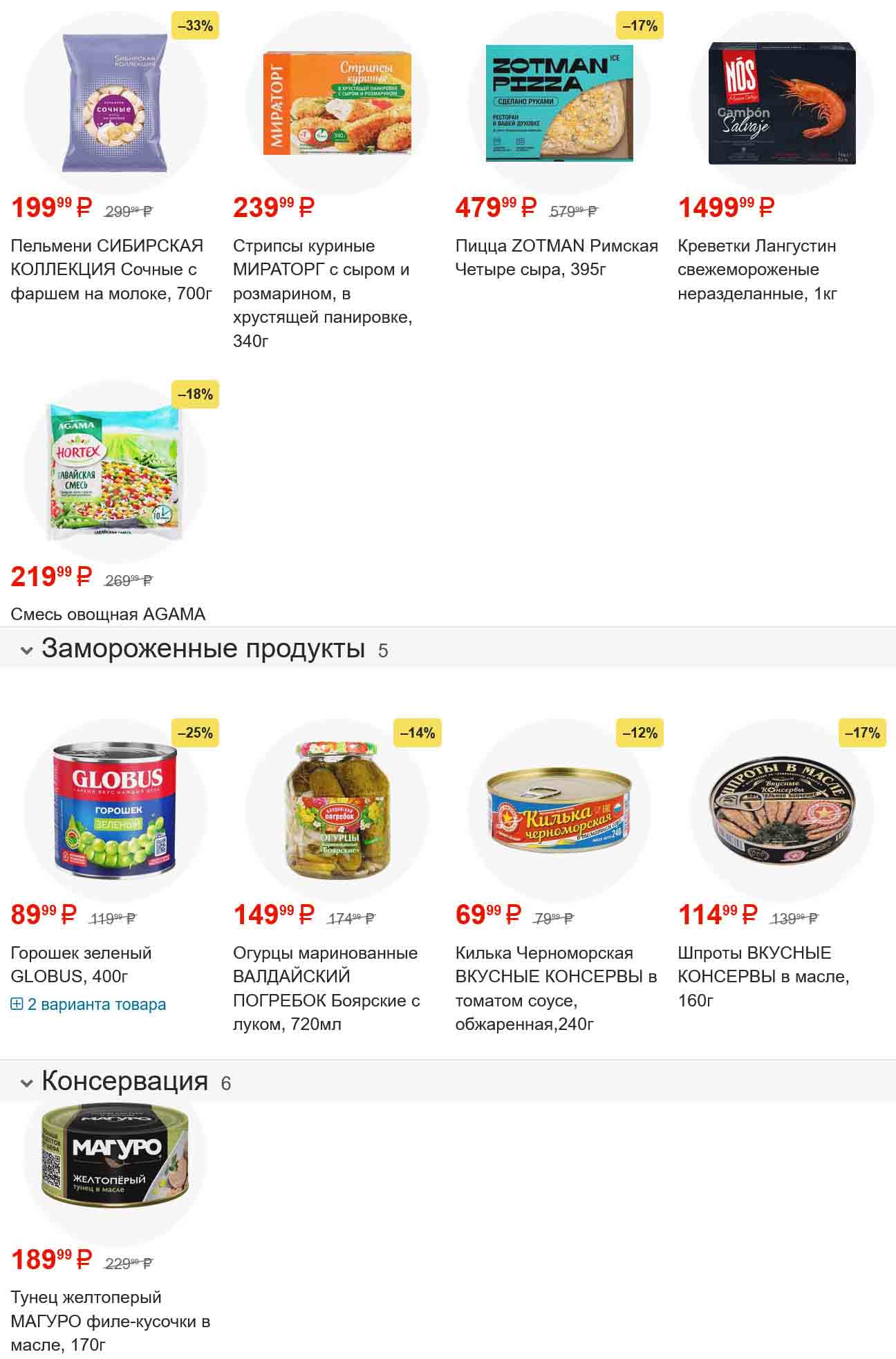
Task: Open the Шпроты ВКУСНЫЕ КОНСЕРВЫ в масле
Action: pos(763,975)
